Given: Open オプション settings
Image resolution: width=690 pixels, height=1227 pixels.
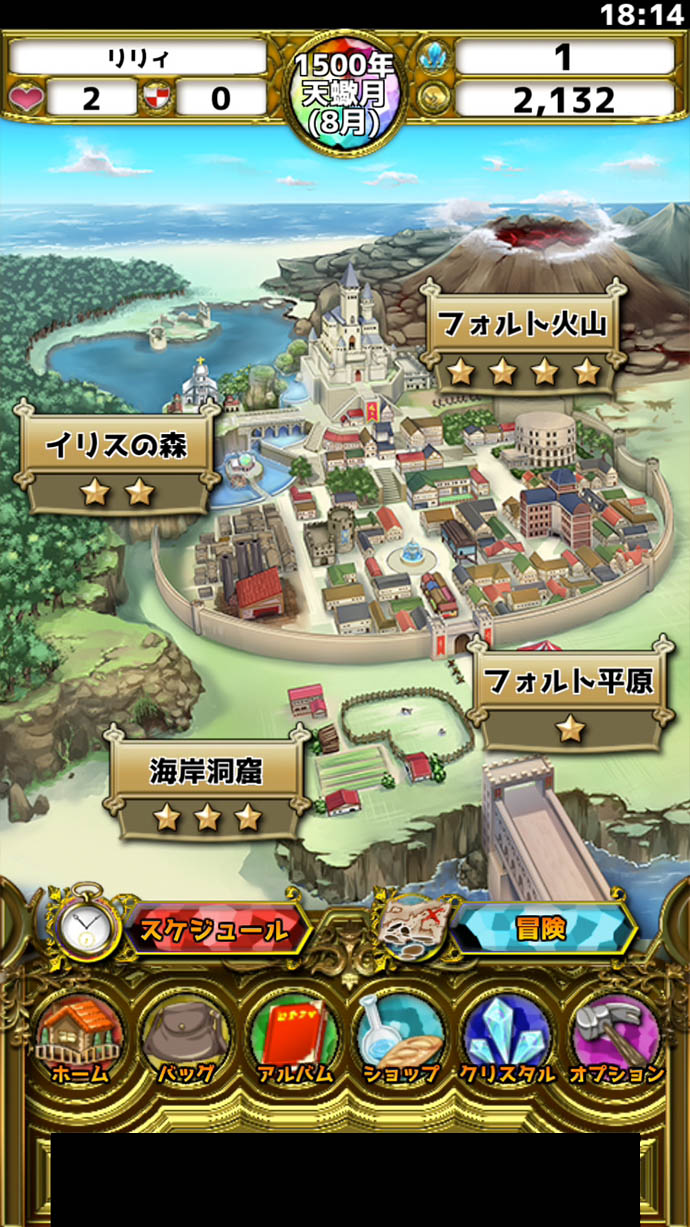Looking at the screenshot, I should (x=615, y=1038).
